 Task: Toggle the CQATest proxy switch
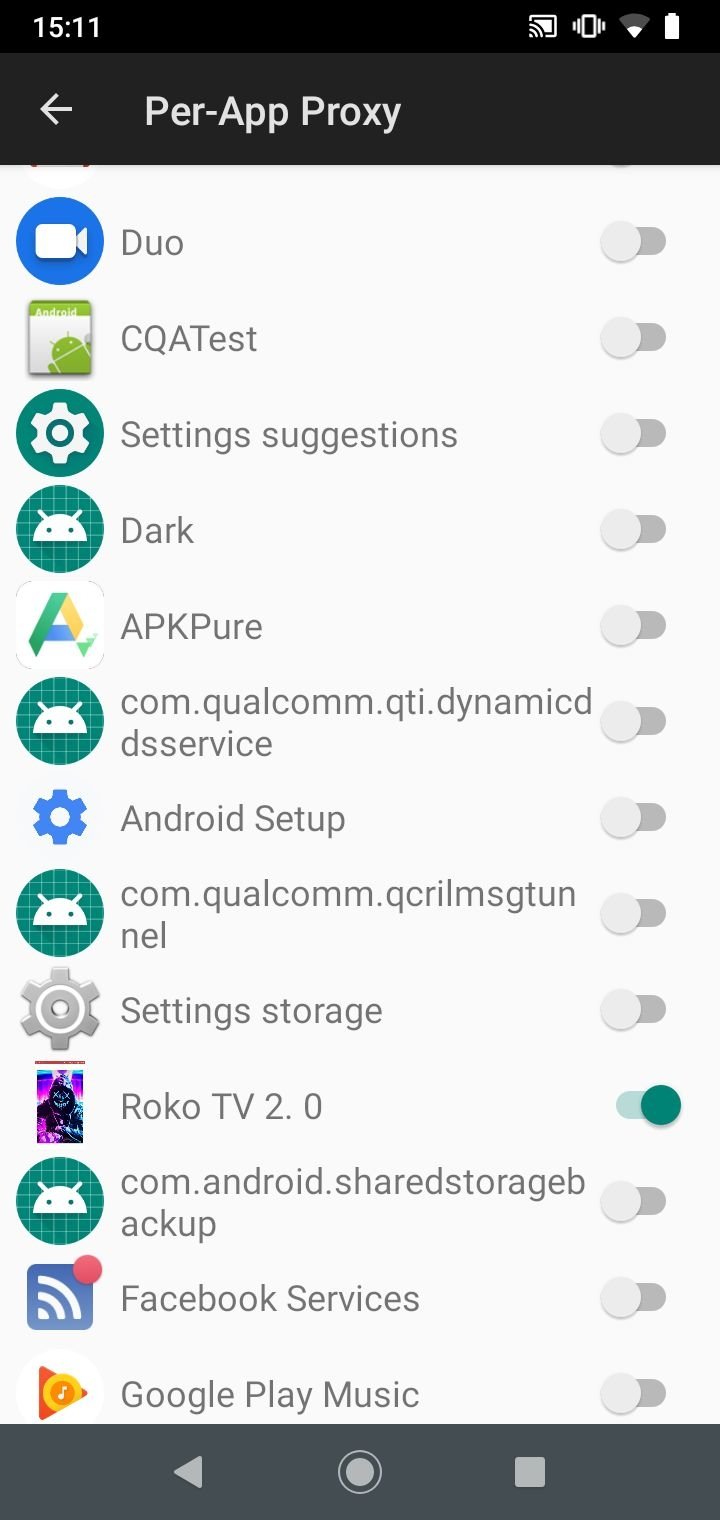[634, 338]
